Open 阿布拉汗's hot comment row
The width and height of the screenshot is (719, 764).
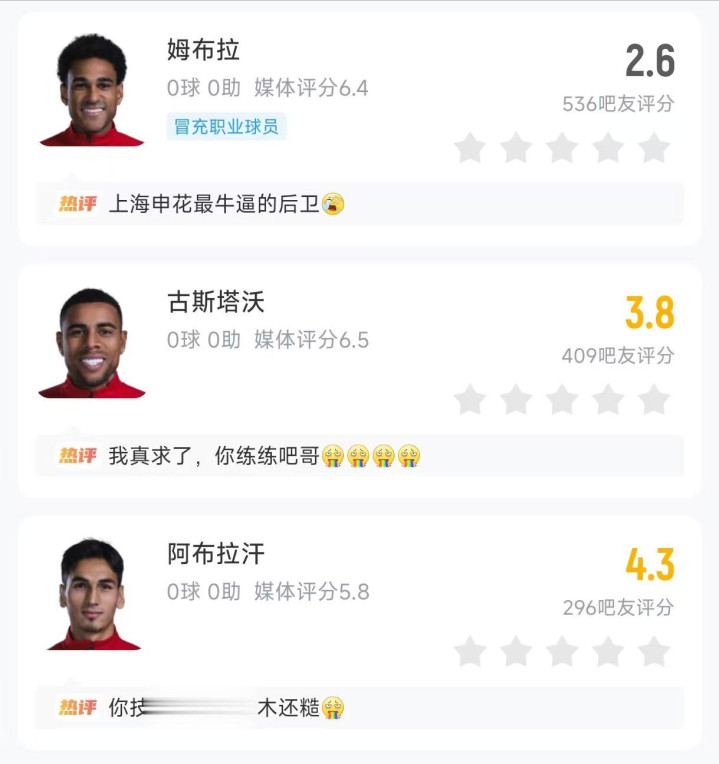(360, 708)
